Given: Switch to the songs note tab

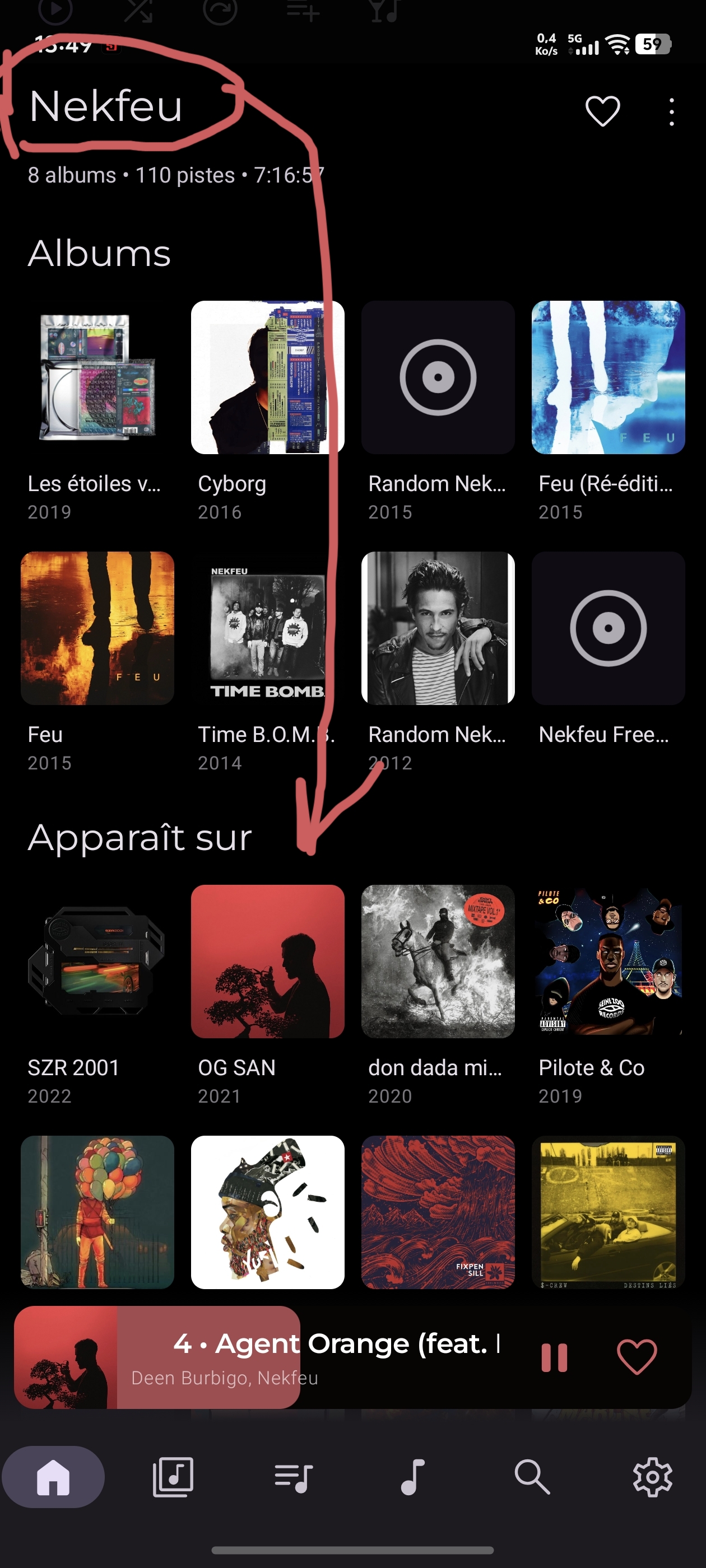Looking at the screenshot, I should (x=412, y=1477).
